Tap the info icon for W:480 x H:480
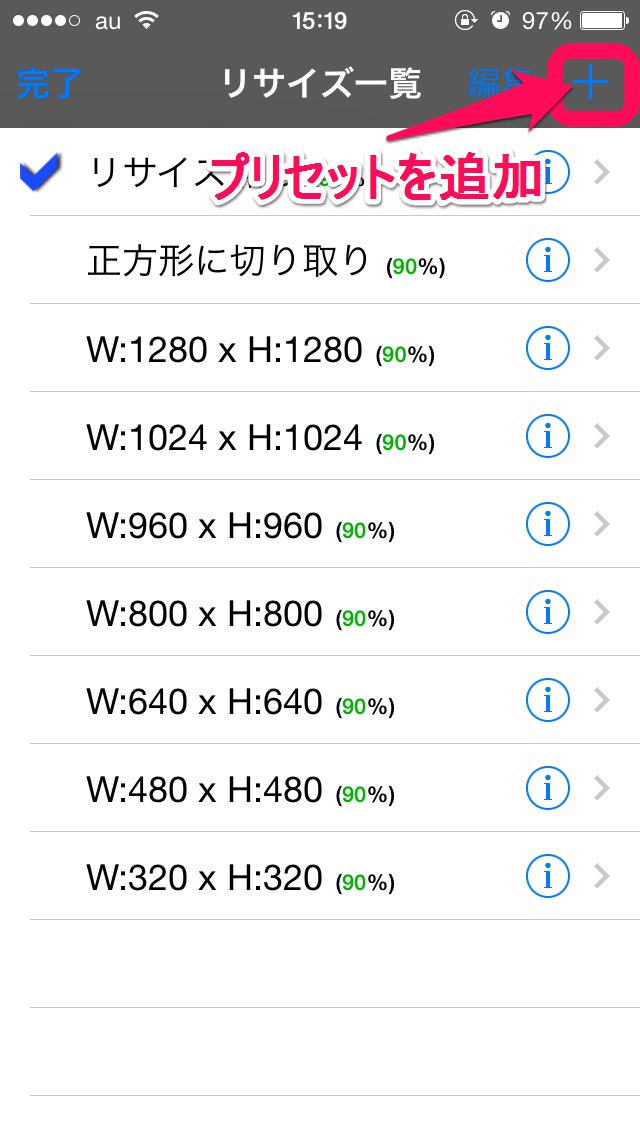 tap(547, 790)
